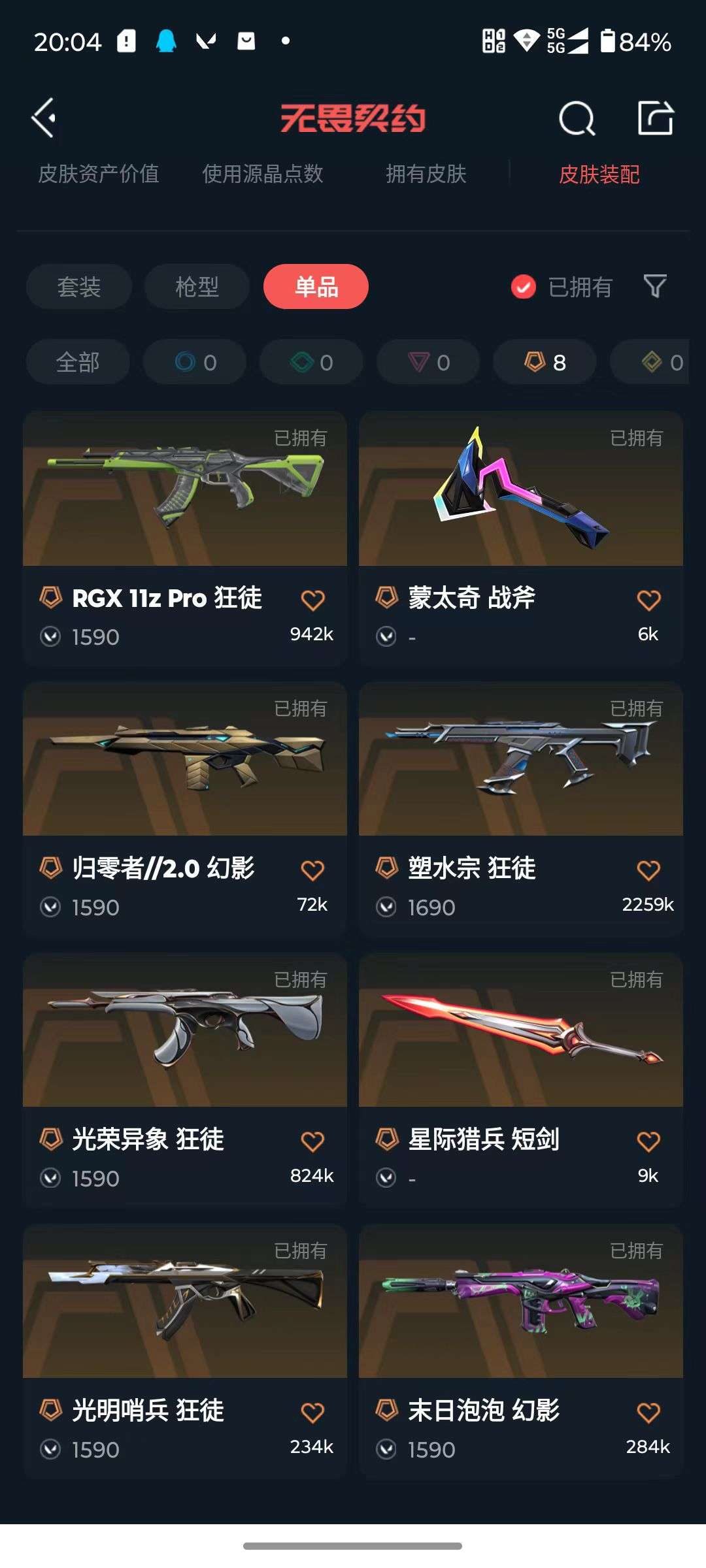Image resolution: width=706 pixels, height=1568 pixels.
Task: Select the pink rarity filter showing 0
Action: (427, 362)
